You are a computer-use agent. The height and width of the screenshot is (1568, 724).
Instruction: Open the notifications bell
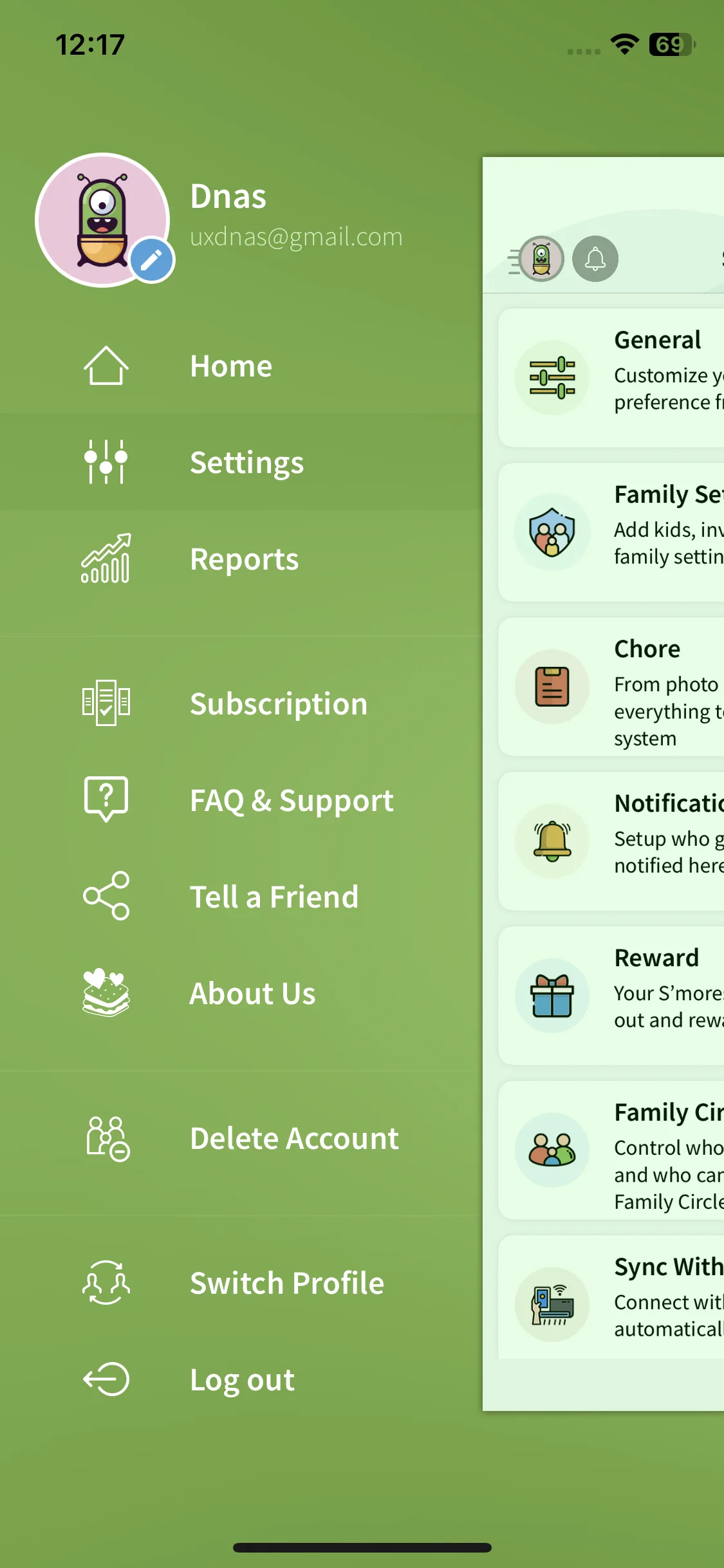[595, 259]
